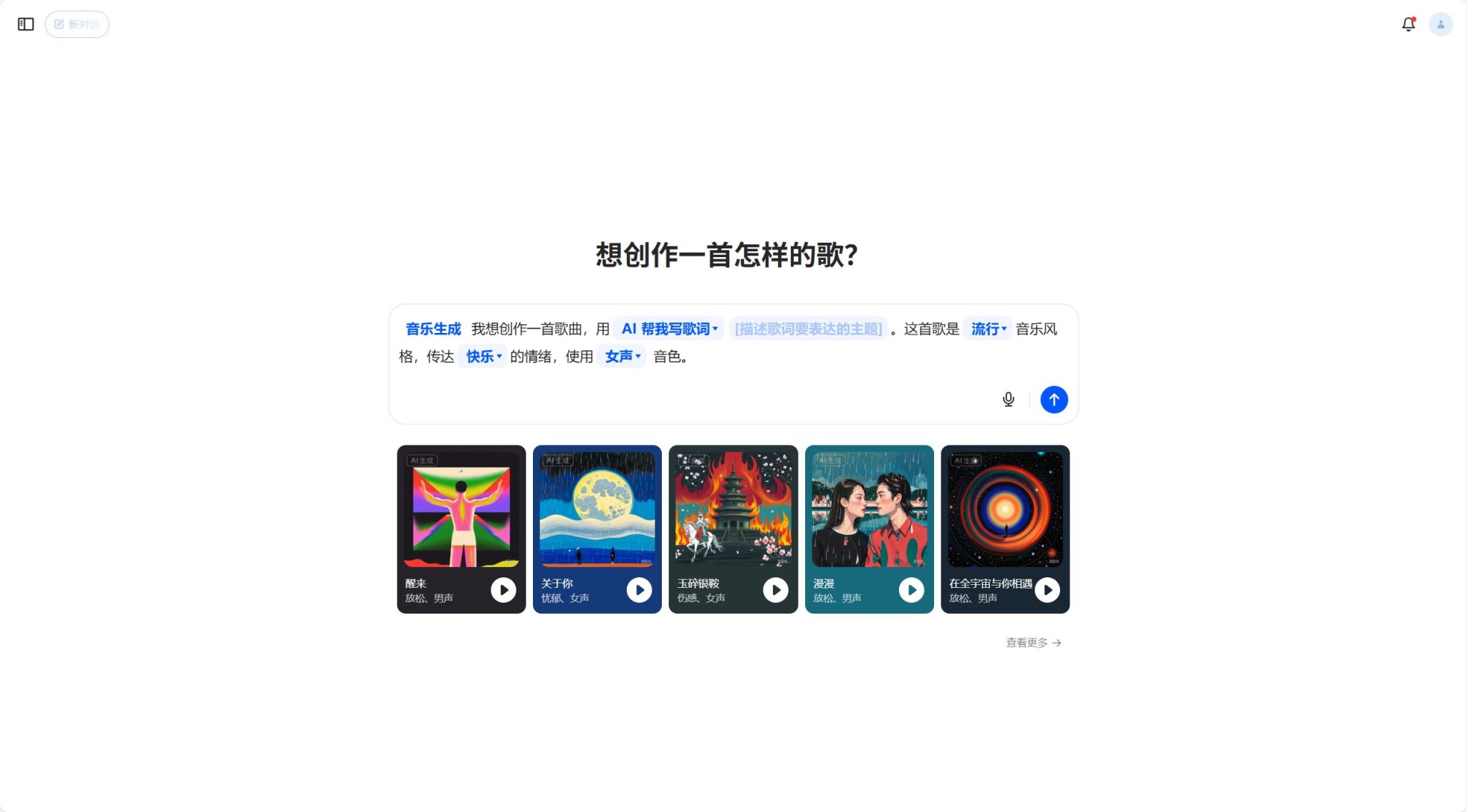Play the song 醒来
The height and width of the screenshot is (812, 1467).
pos(504,590)
